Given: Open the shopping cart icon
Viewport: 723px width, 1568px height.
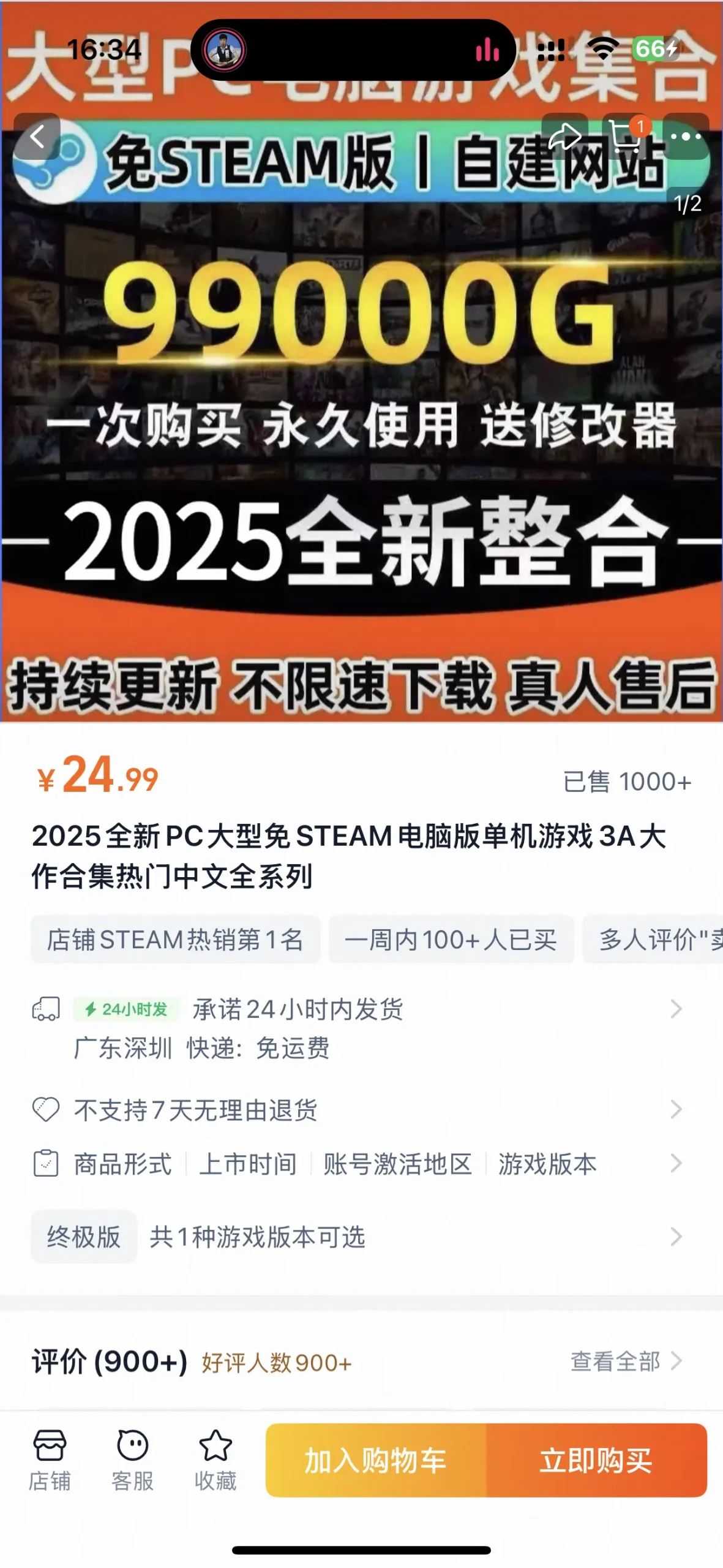Looking at the screenshot, I should click(x=626, y=136).
